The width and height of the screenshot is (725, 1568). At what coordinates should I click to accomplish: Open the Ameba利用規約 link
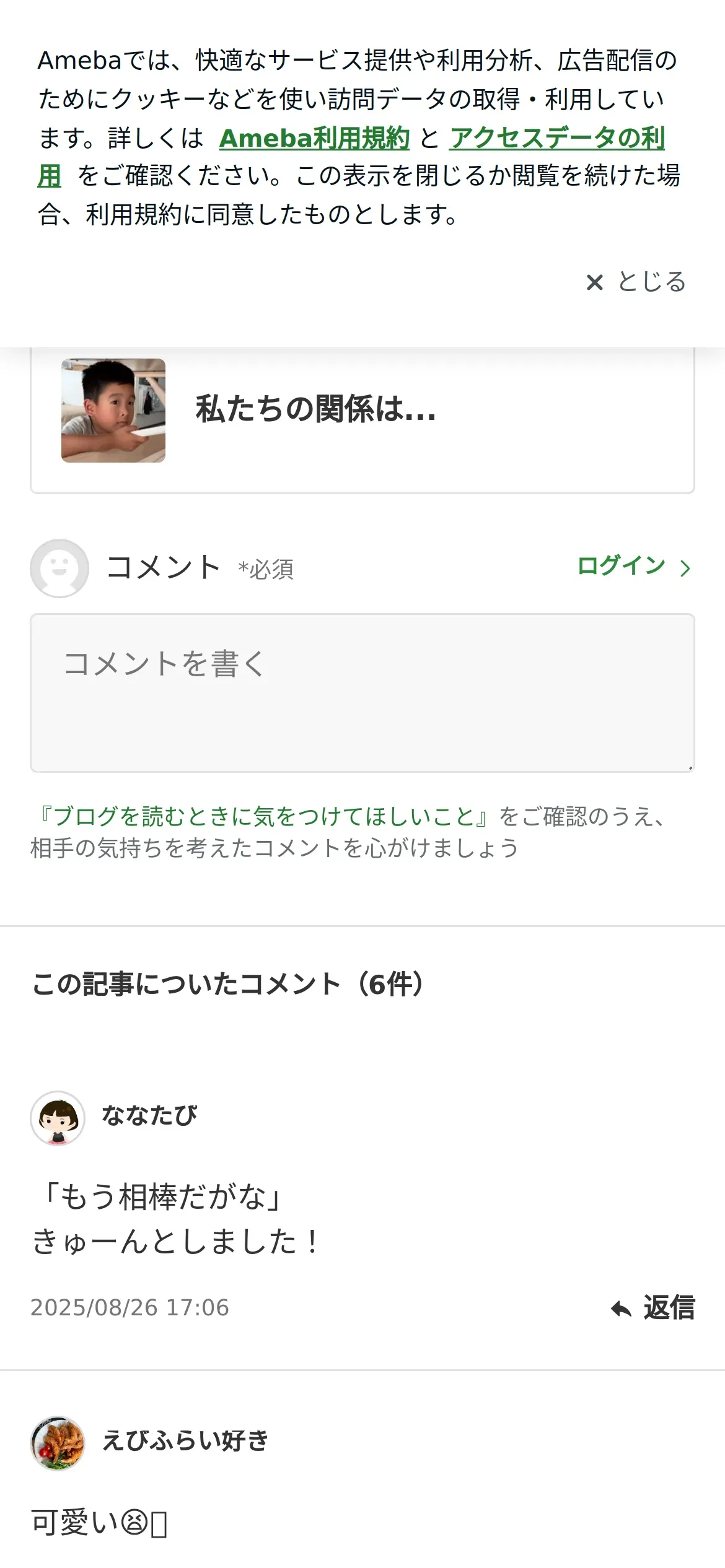[314, 138]
